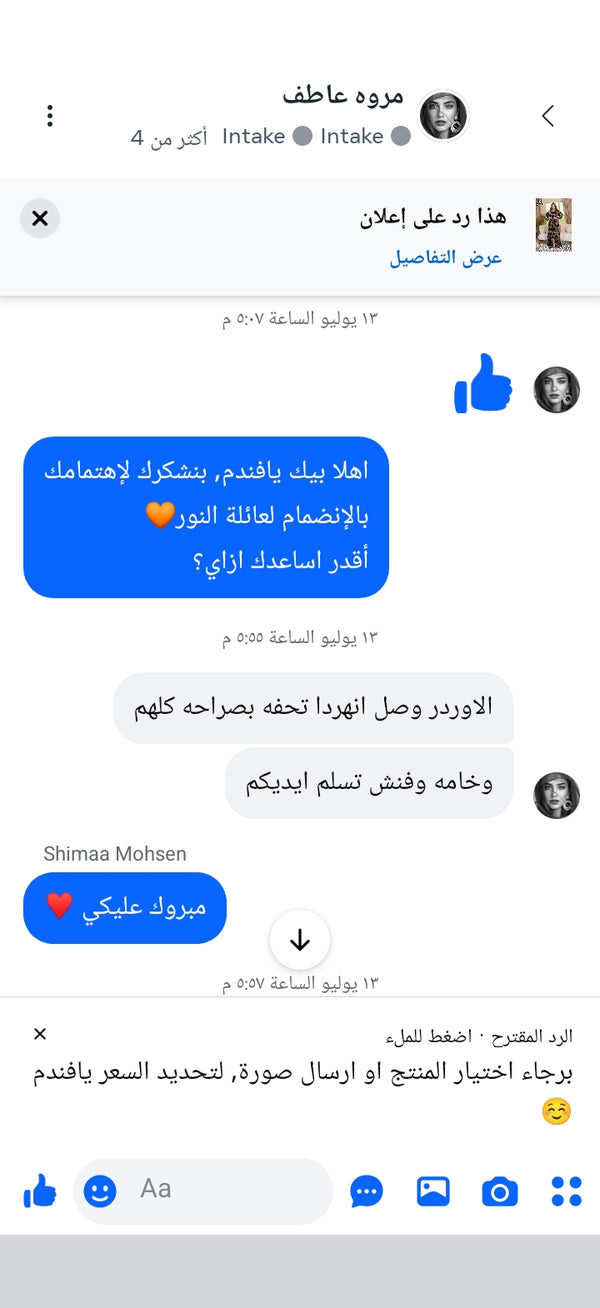Screen dimensions: 600x1308
Task: Focus the Aa message input field
Action: pos(203,1191)
